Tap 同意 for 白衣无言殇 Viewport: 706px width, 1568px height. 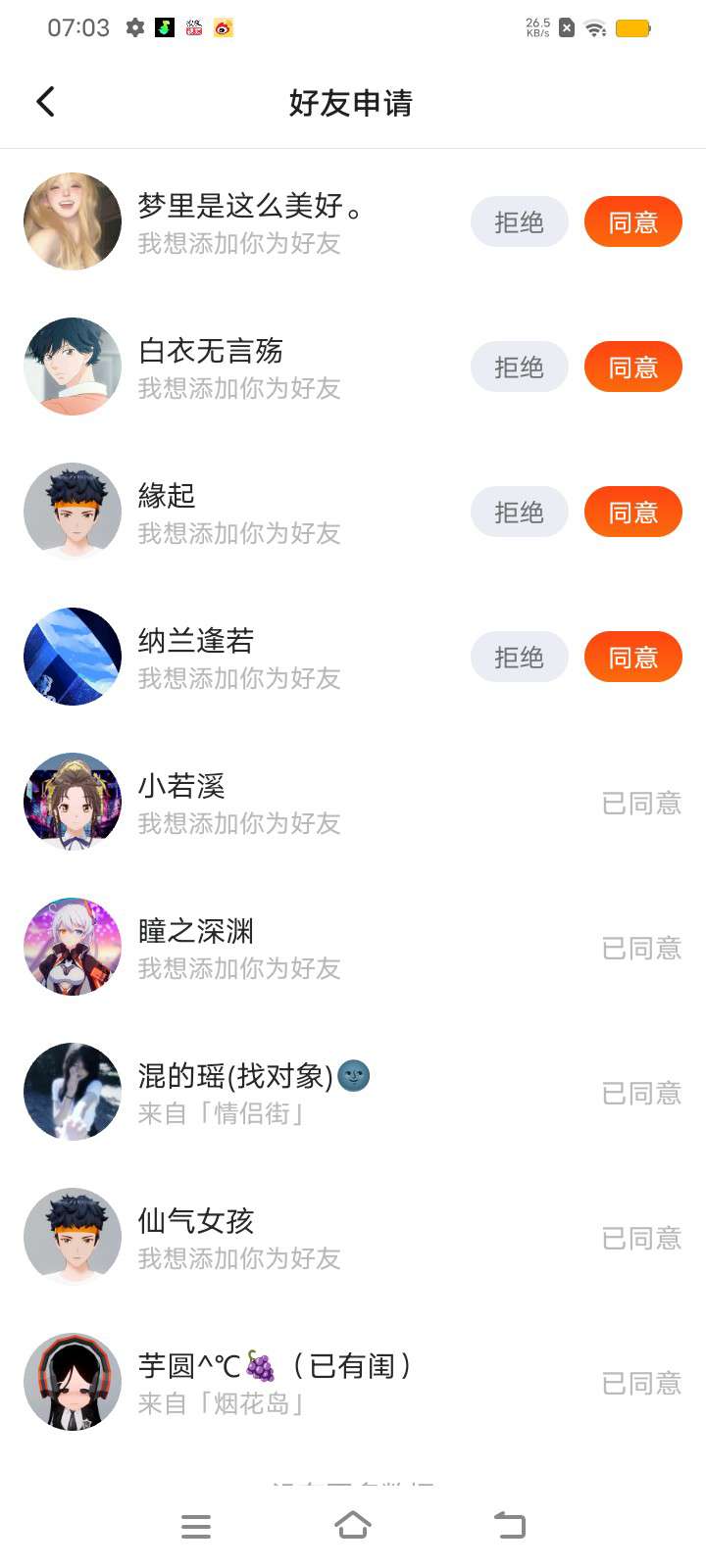coord(632,367)
